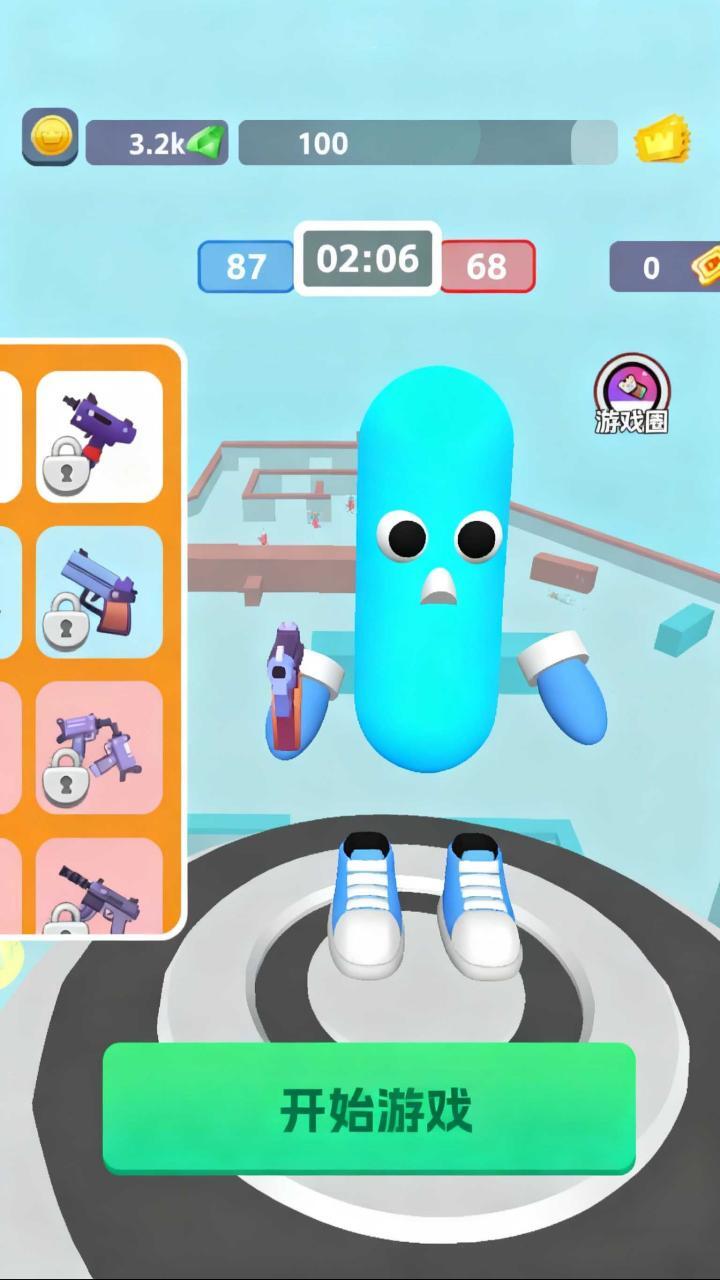This screenshot has width=720, height=1280.
Task: Tap the gold coin icon
Action: pyautogui.click(x=50, y=137)
